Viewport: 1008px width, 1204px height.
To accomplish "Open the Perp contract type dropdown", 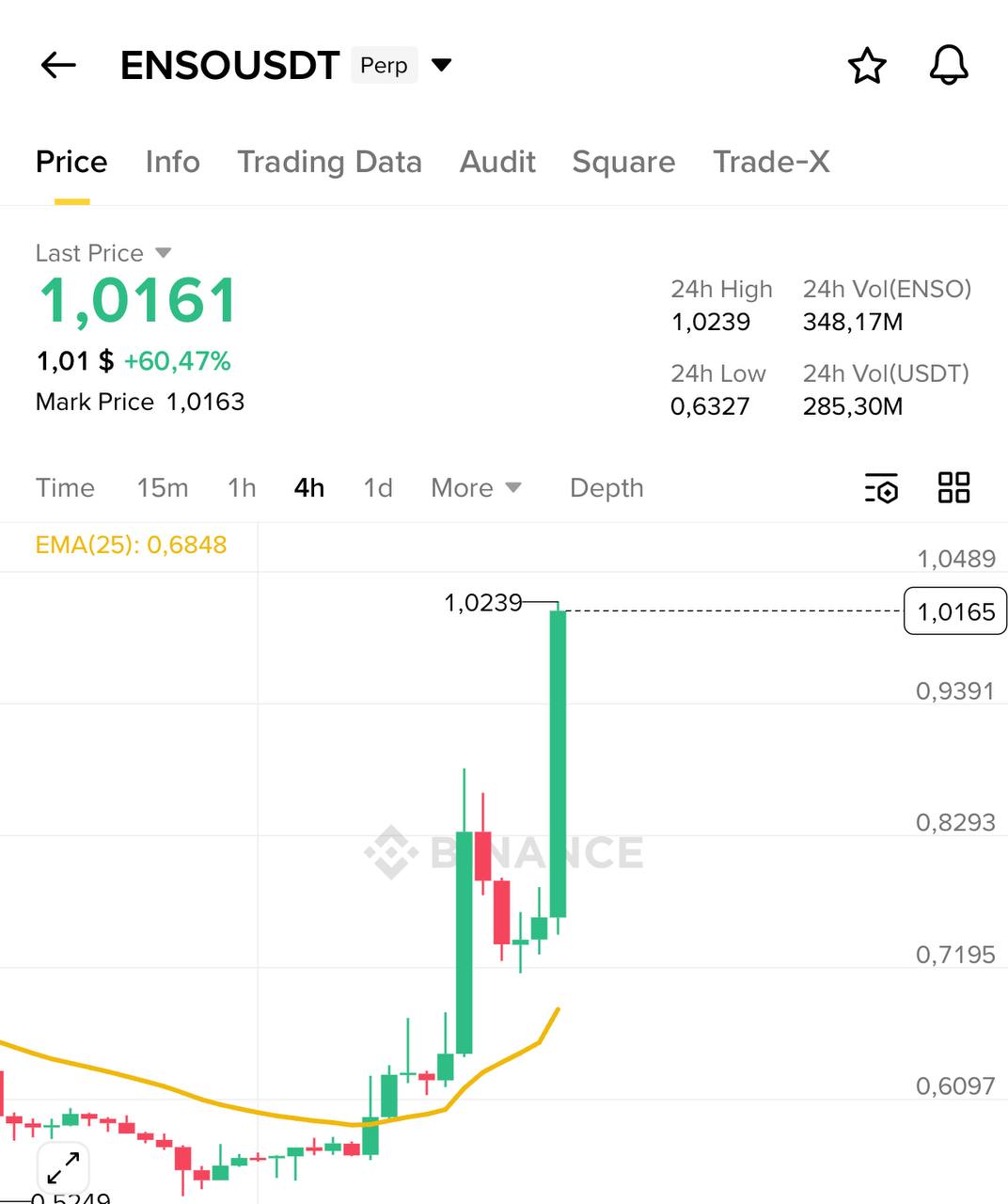I will tap(383, 65).
